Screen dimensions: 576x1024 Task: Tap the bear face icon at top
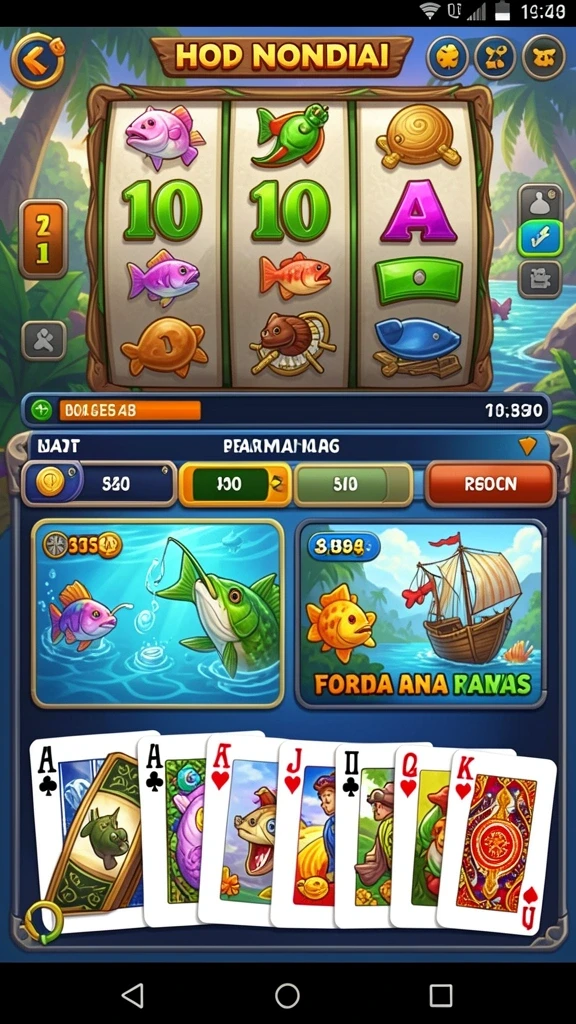coord(543,58)
